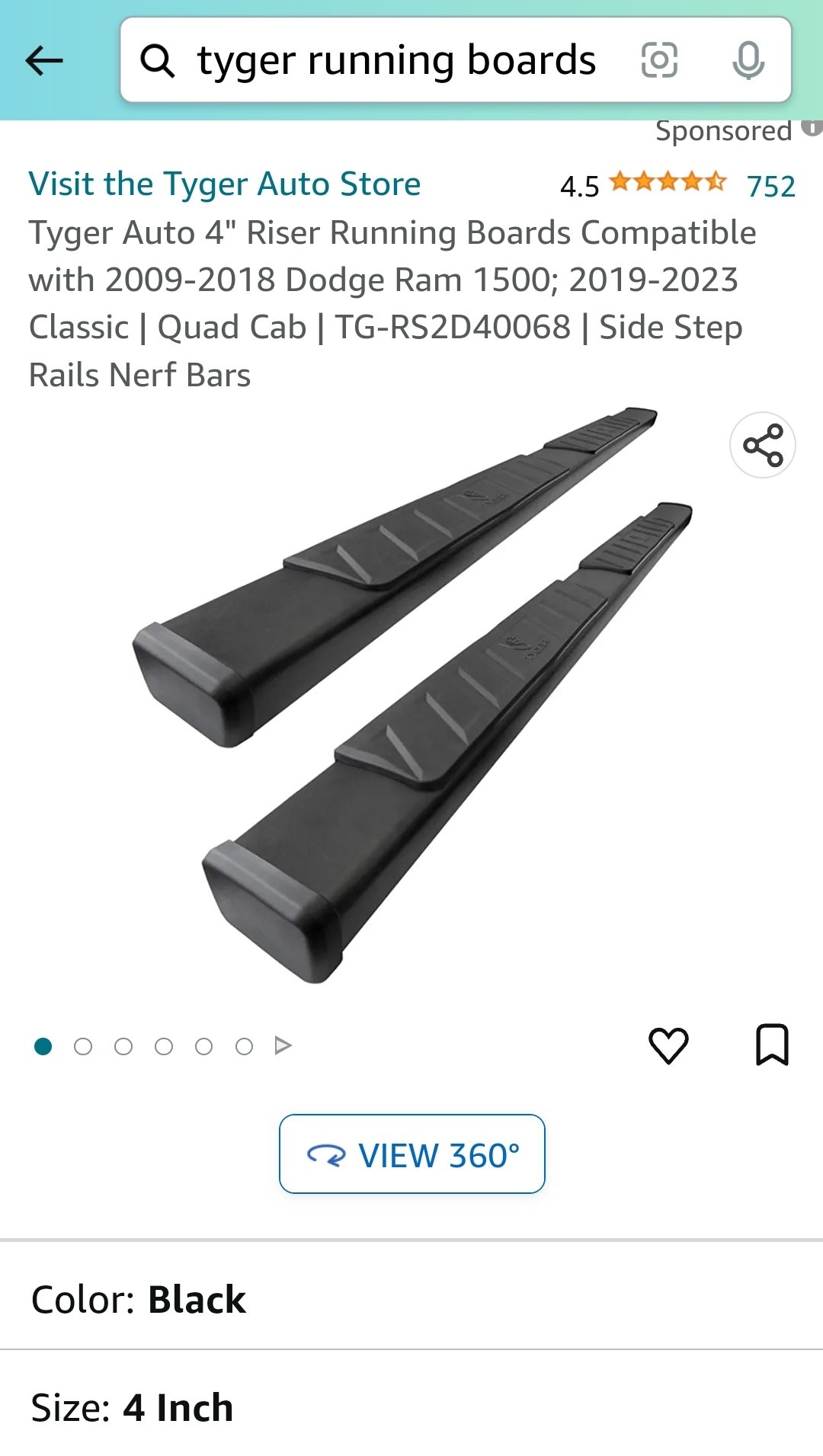Visit the Tyger Auto Store link
Viewport: 823px width, 1456px height.
225,184
